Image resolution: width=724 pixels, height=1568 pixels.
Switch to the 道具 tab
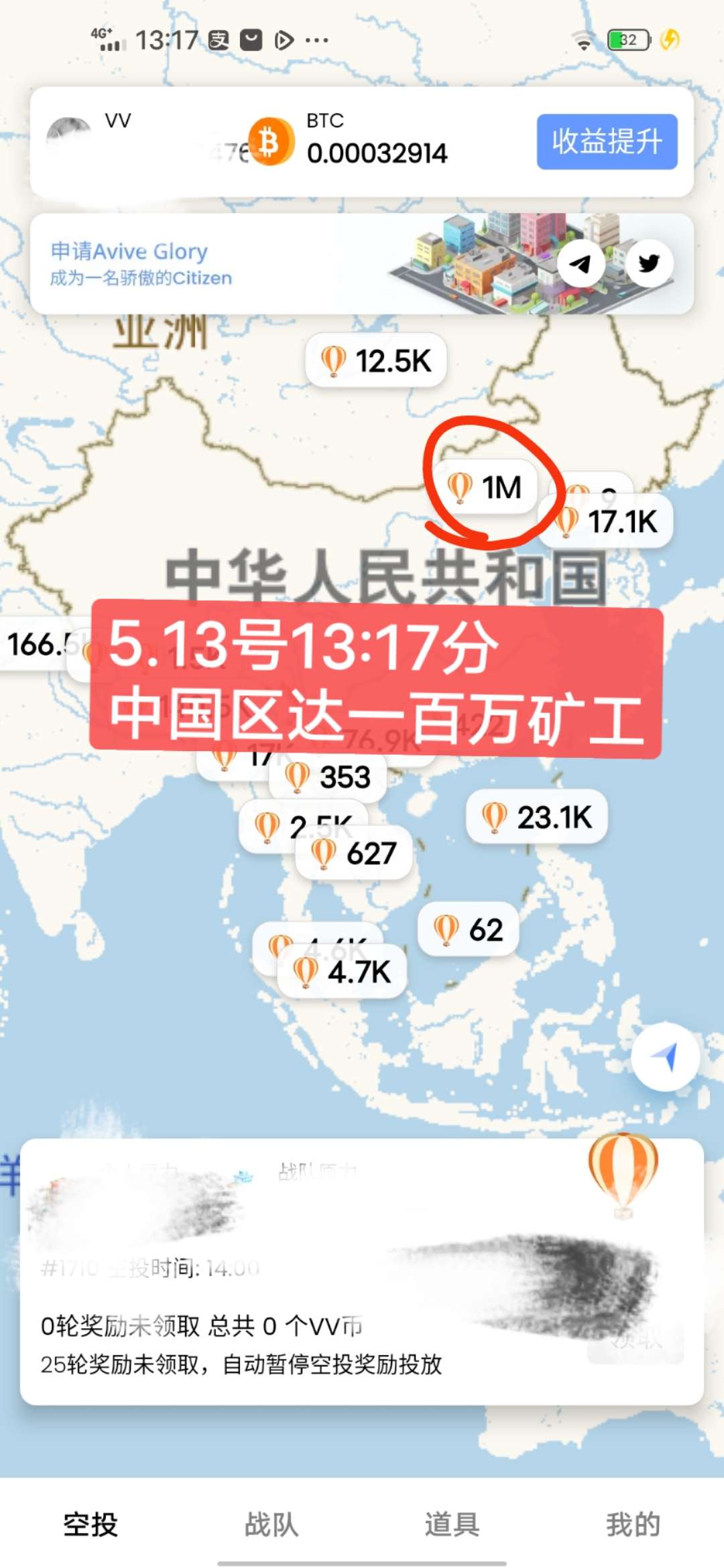click(452, 1524)
